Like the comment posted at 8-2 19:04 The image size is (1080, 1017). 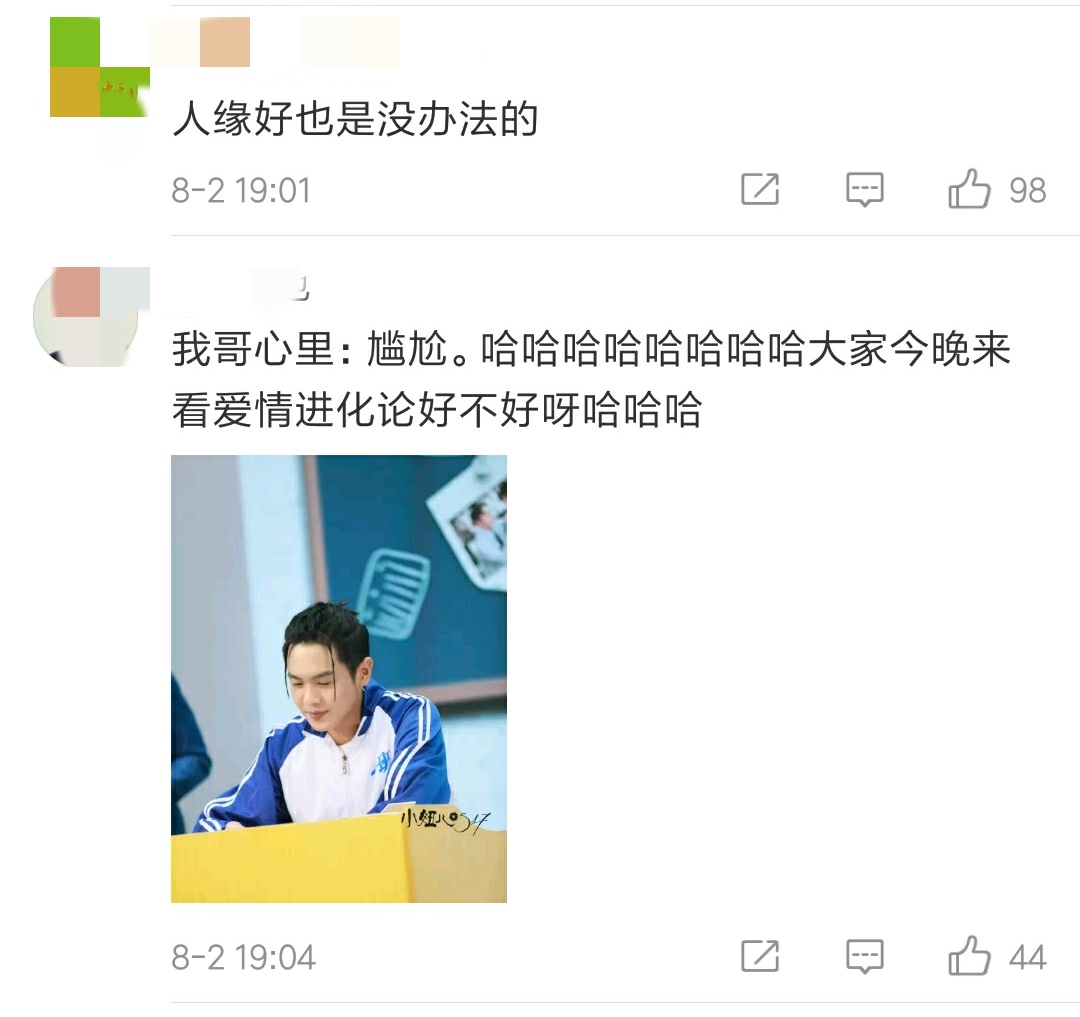[x=969, y=957]
